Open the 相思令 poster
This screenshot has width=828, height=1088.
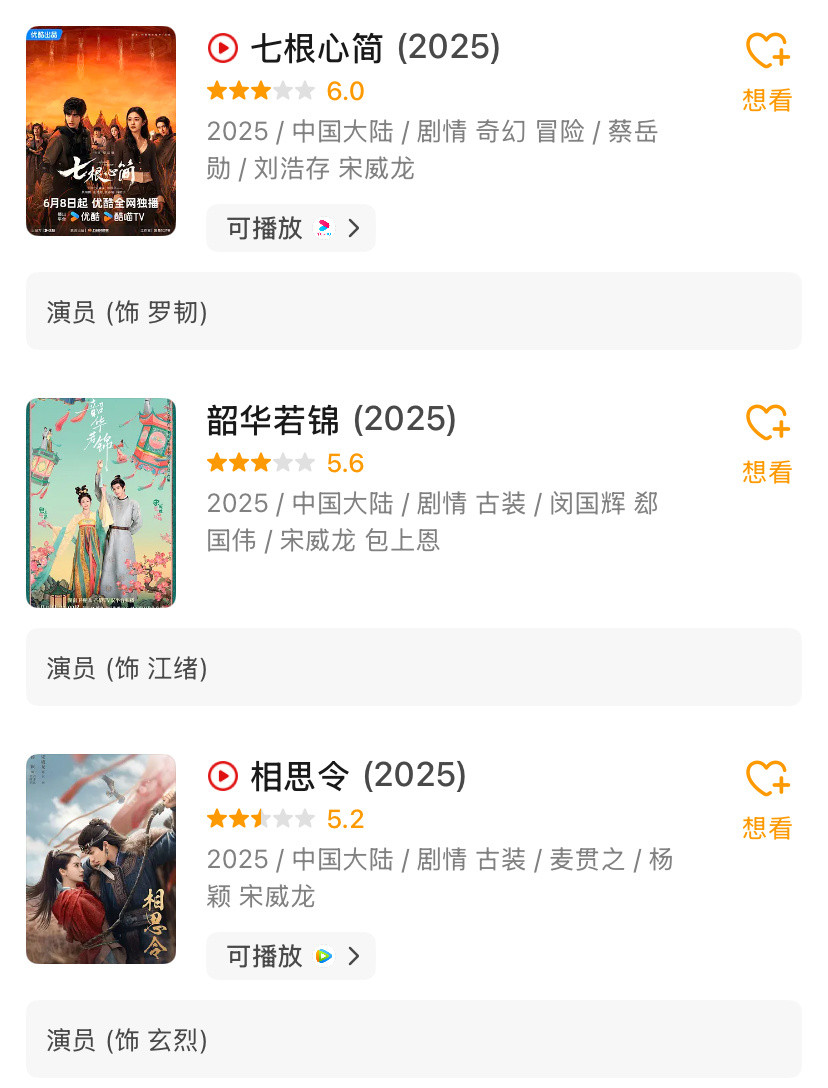click(x=101, y=859)
